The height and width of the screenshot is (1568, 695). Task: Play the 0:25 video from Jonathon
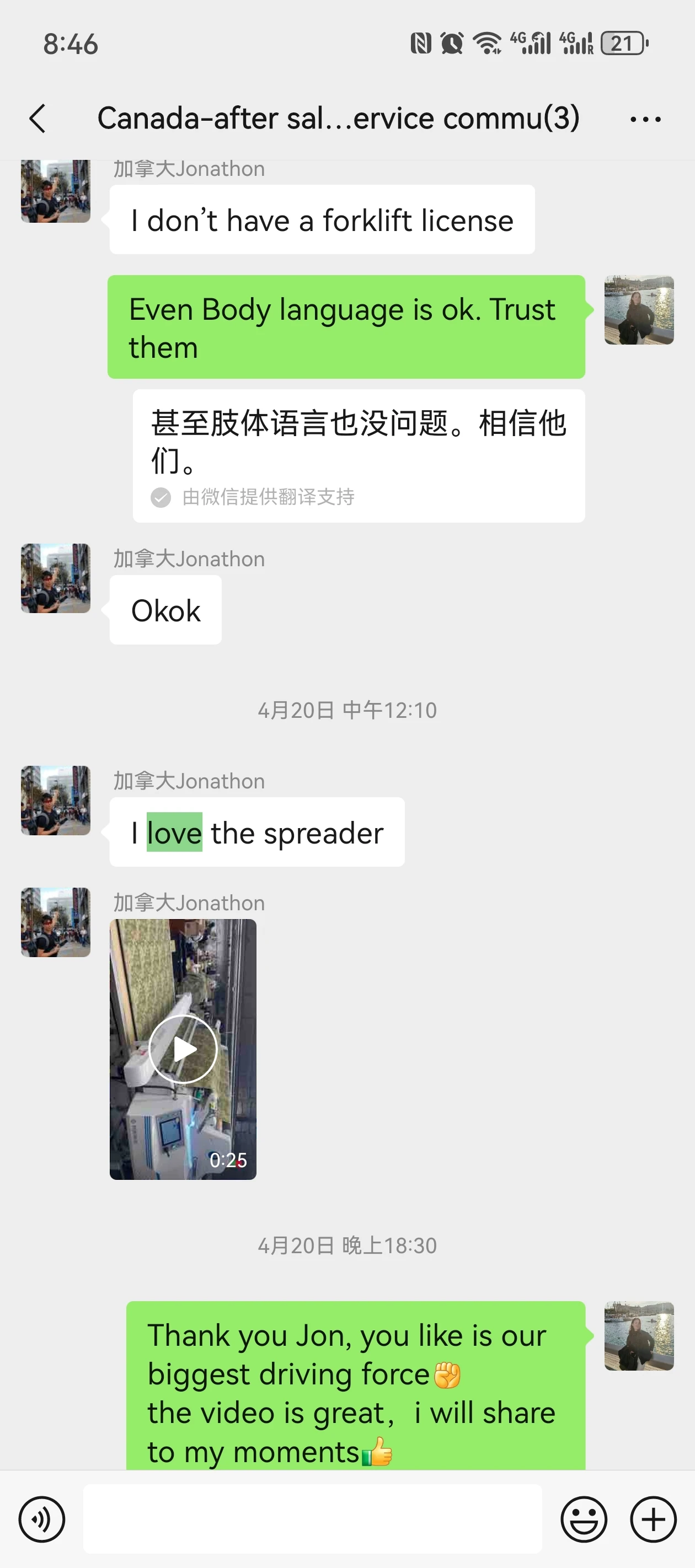183,1049
